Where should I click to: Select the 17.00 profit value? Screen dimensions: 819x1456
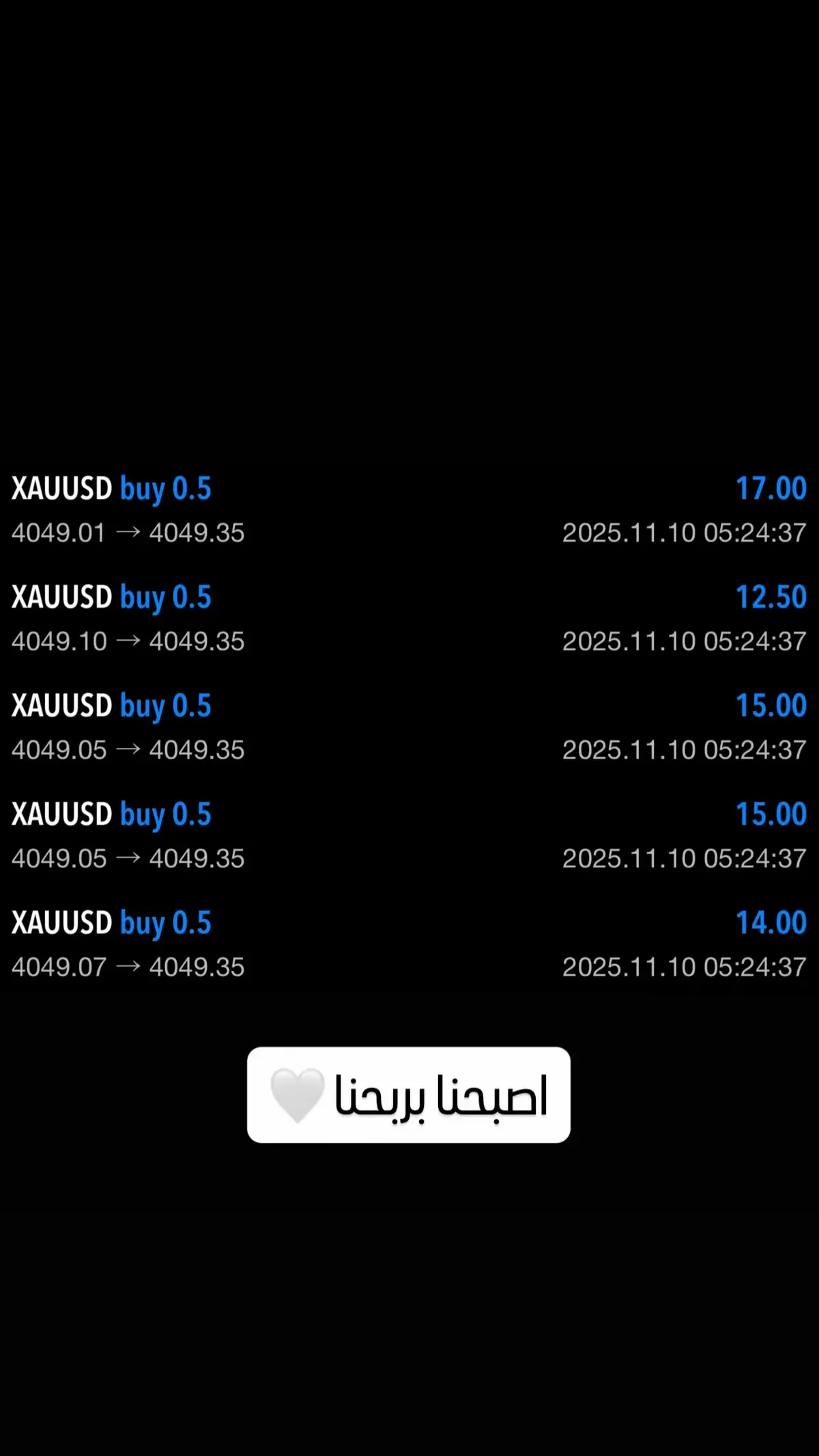point(770,487)
